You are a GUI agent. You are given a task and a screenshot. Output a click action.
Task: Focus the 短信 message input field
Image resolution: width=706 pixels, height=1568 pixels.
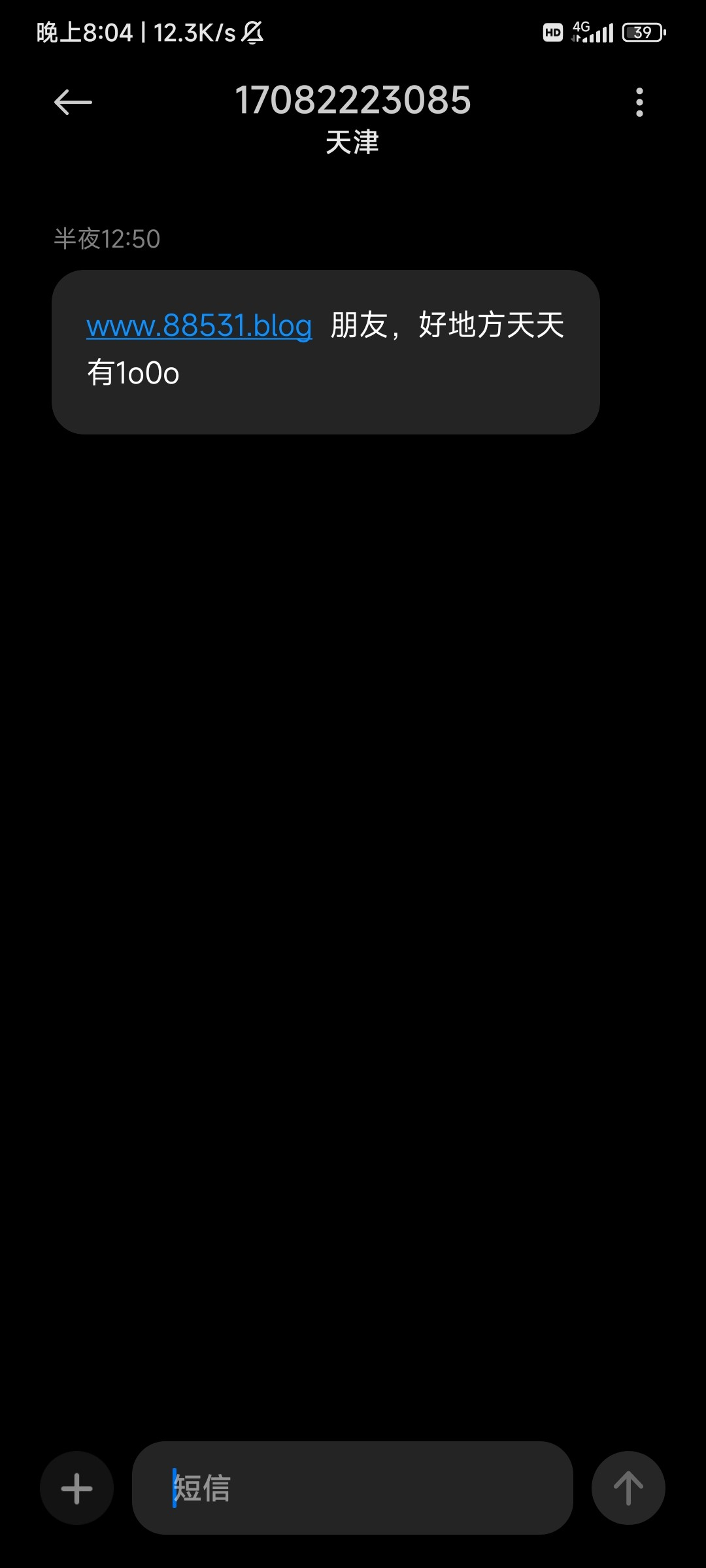(352, 1488)
